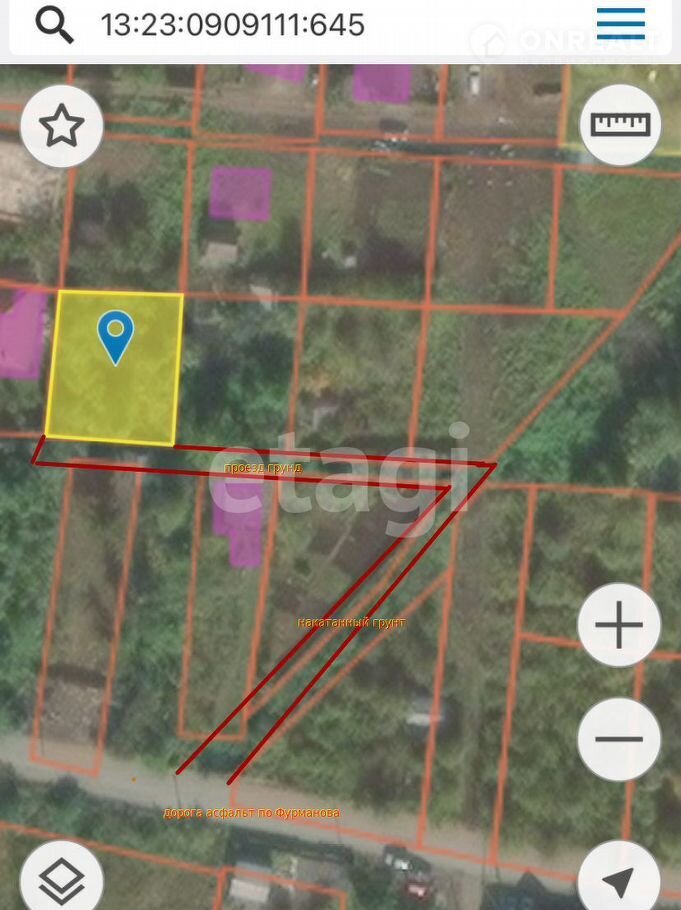The width and height of the screenshot is (681, 910).
Task: Tap the magnifying glass search icon
Action: click(x=54, y=24)
